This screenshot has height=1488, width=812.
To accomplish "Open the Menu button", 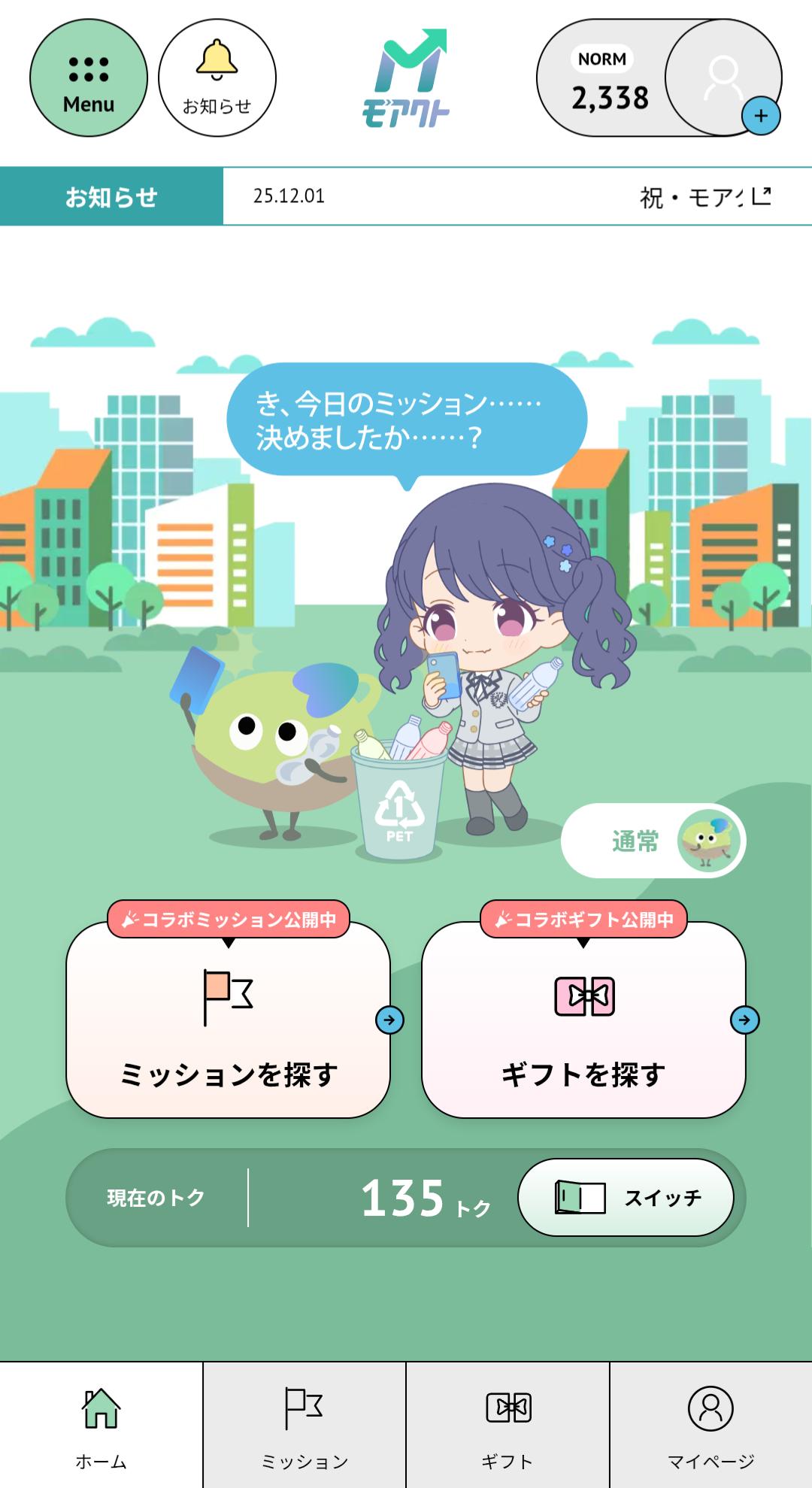I will tap(89, 78).
